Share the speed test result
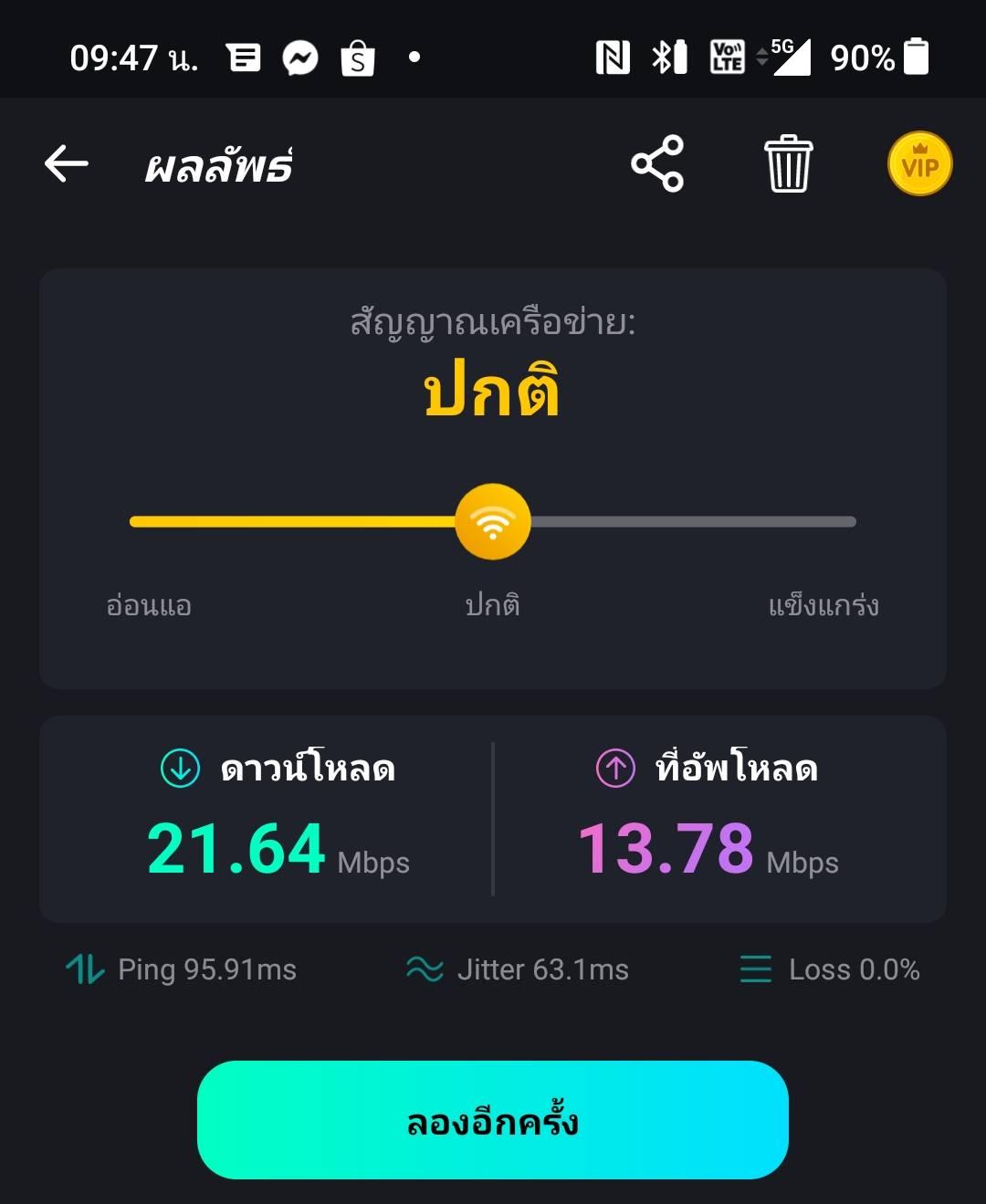The height and width of the screenshot is (1204, 986). (x=657, y=164)
